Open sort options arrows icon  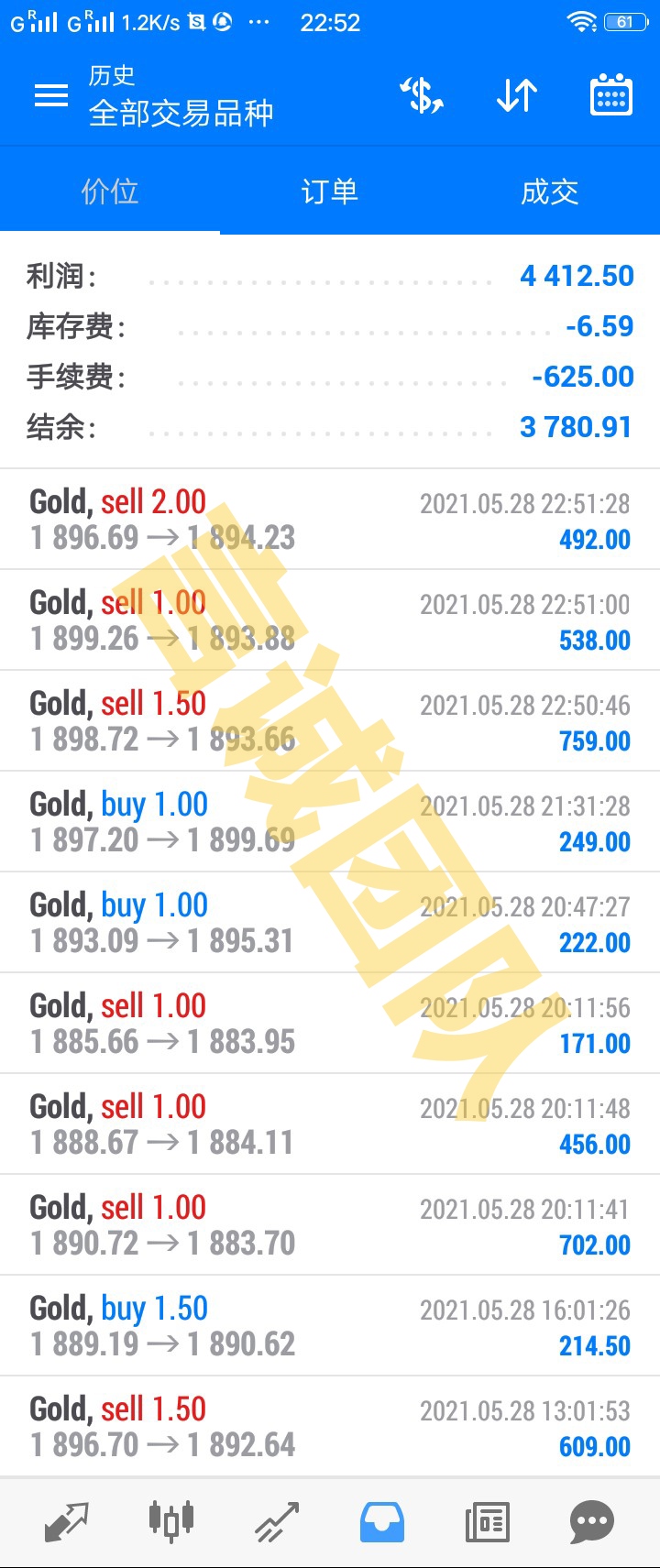click(x=516, y=95)
